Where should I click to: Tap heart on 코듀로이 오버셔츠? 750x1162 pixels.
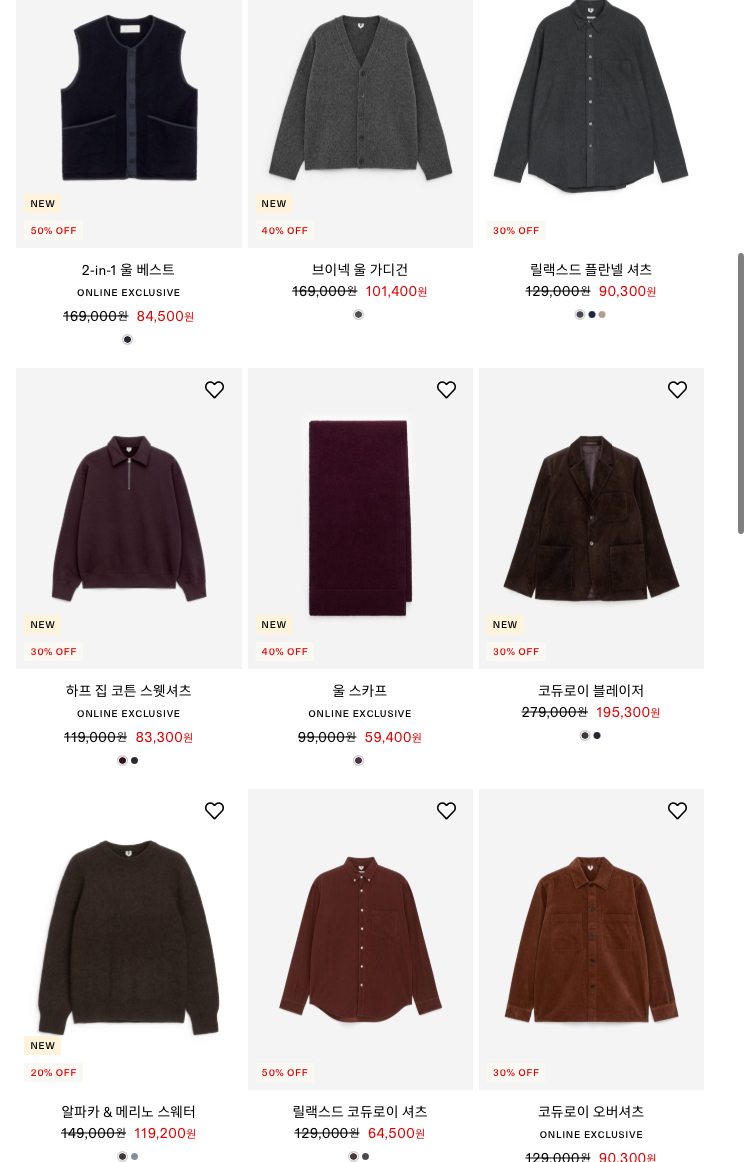point(677,811)
